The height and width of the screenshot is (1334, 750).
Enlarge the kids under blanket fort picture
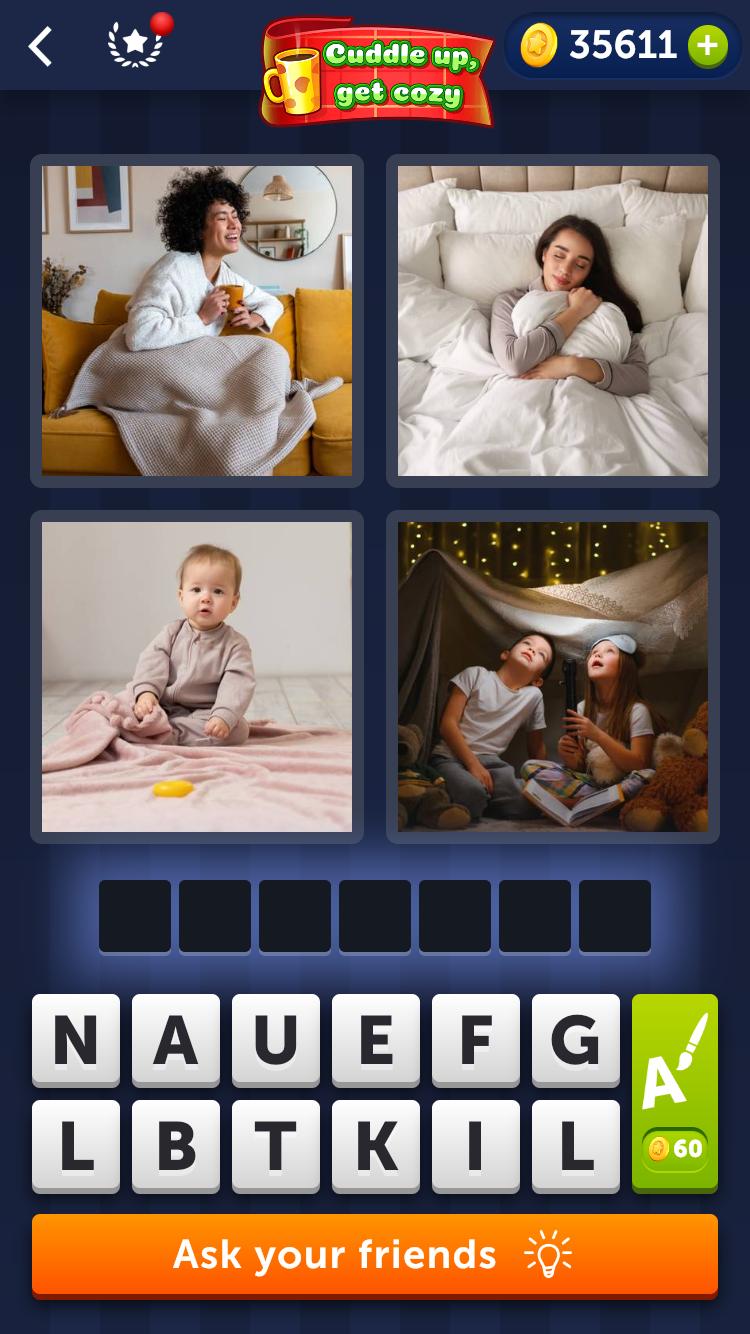pos(553,677)
